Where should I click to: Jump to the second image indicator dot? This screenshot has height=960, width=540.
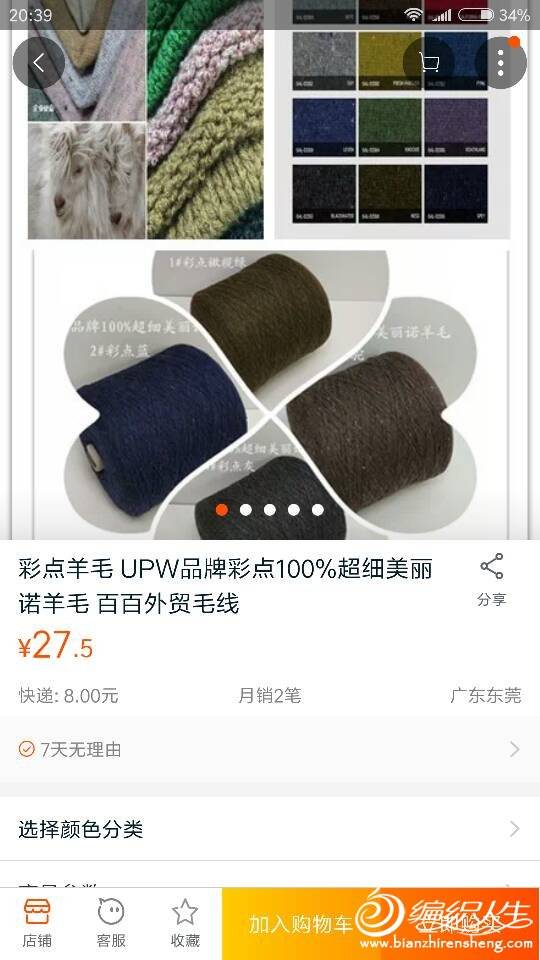(246, 509)
